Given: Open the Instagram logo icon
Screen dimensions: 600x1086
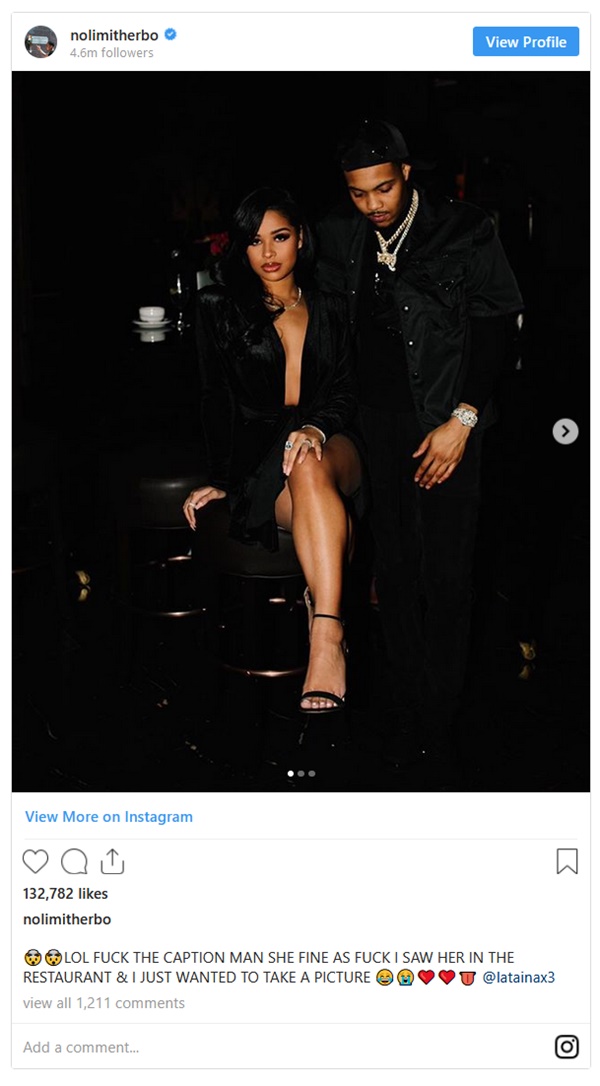Looking at the screenshot, I should pyautogui.click(x=567, y=1047).
